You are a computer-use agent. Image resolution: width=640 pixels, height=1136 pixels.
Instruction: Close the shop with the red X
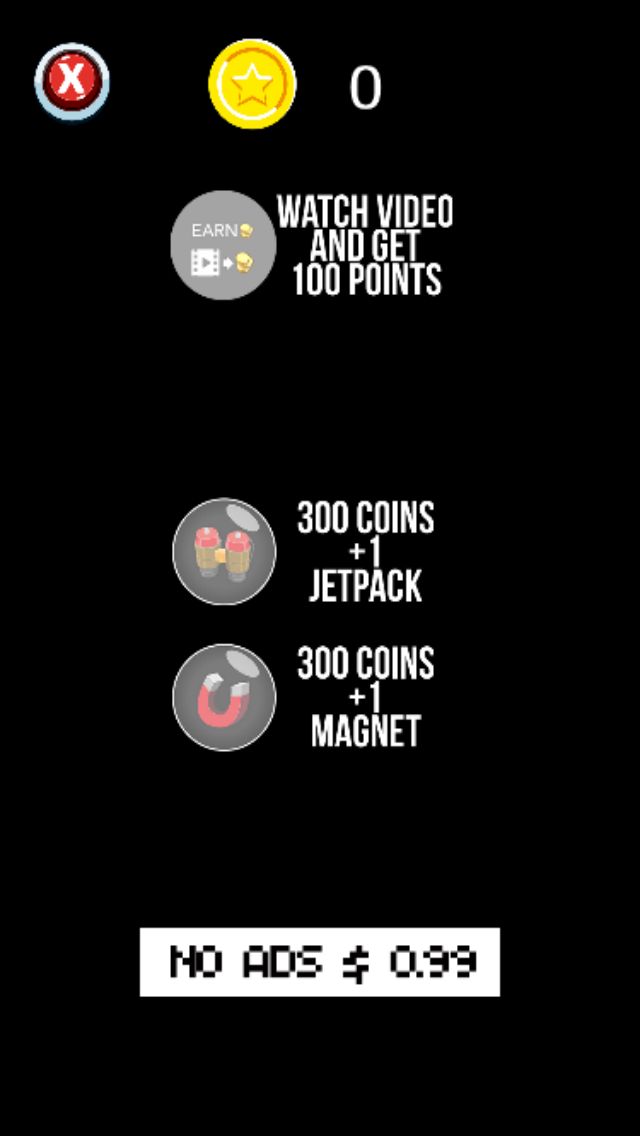point(72,81)
